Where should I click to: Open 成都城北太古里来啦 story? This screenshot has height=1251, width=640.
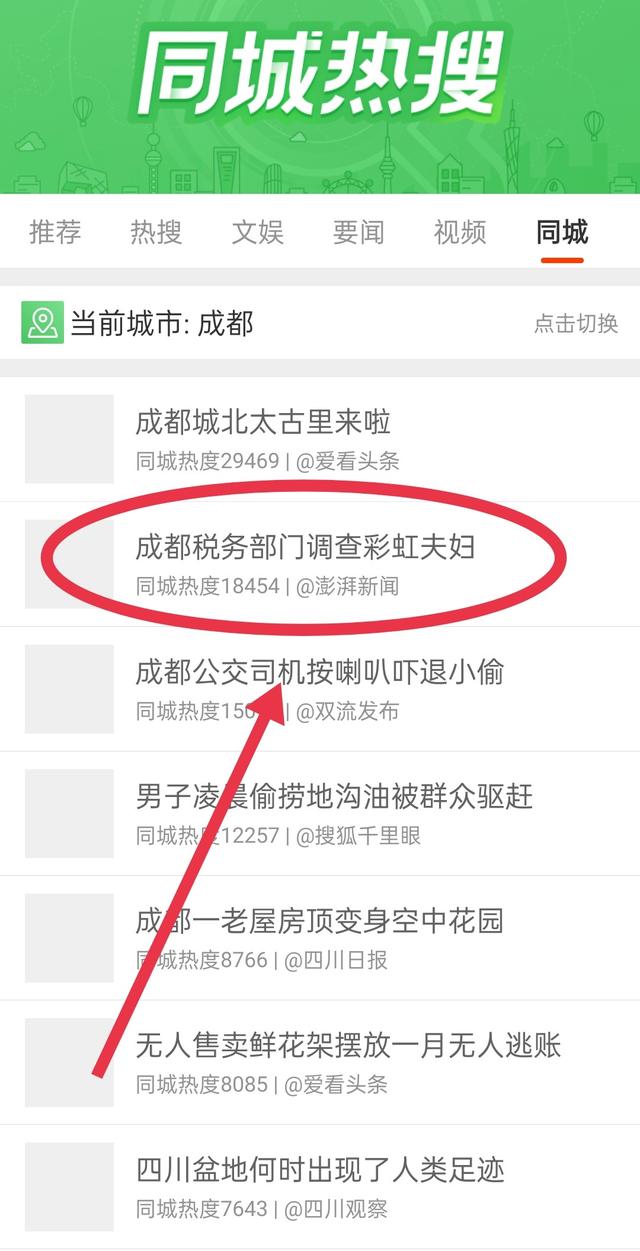(x=320, y=439)
